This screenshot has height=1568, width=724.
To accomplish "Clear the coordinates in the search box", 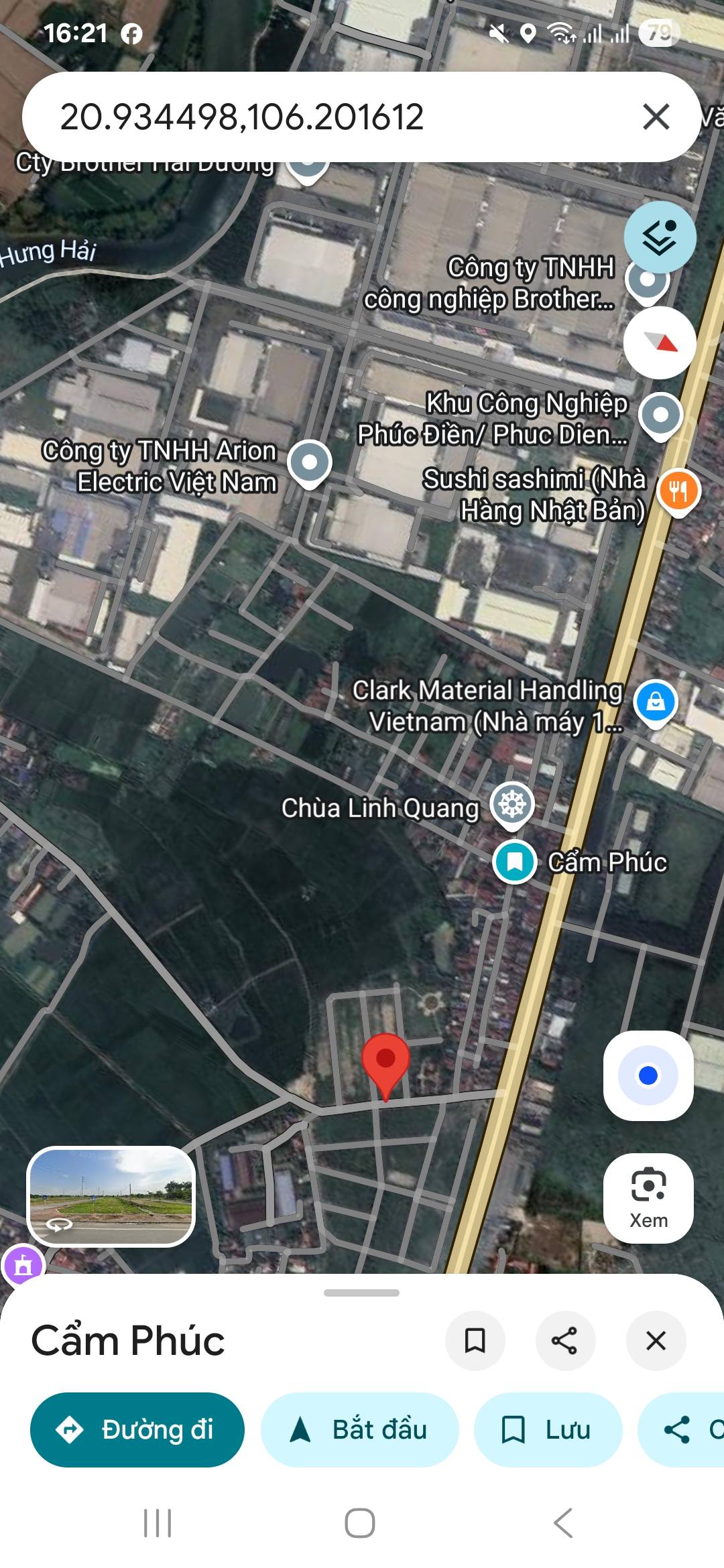I will coord(656,117).
